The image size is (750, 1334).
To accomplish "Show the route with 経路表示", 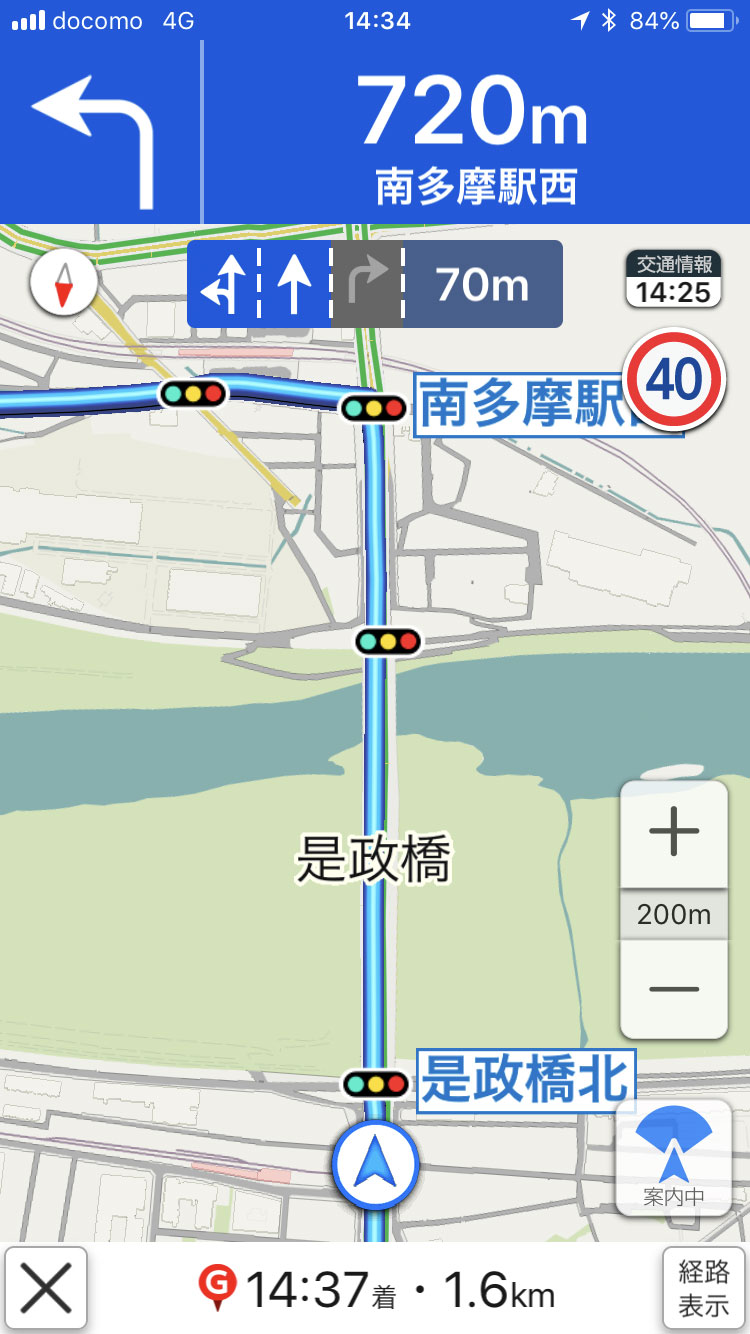I will (703, 1289).
